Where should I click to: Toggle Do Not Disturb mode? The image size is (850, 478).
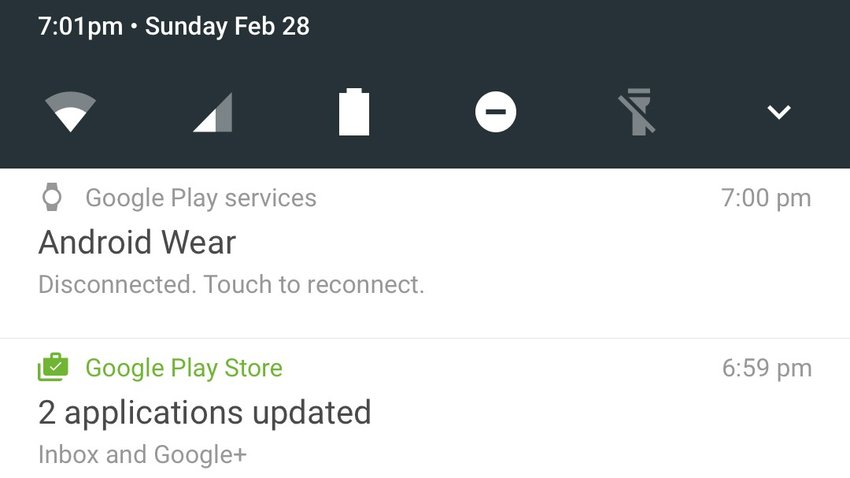[495, 112]
